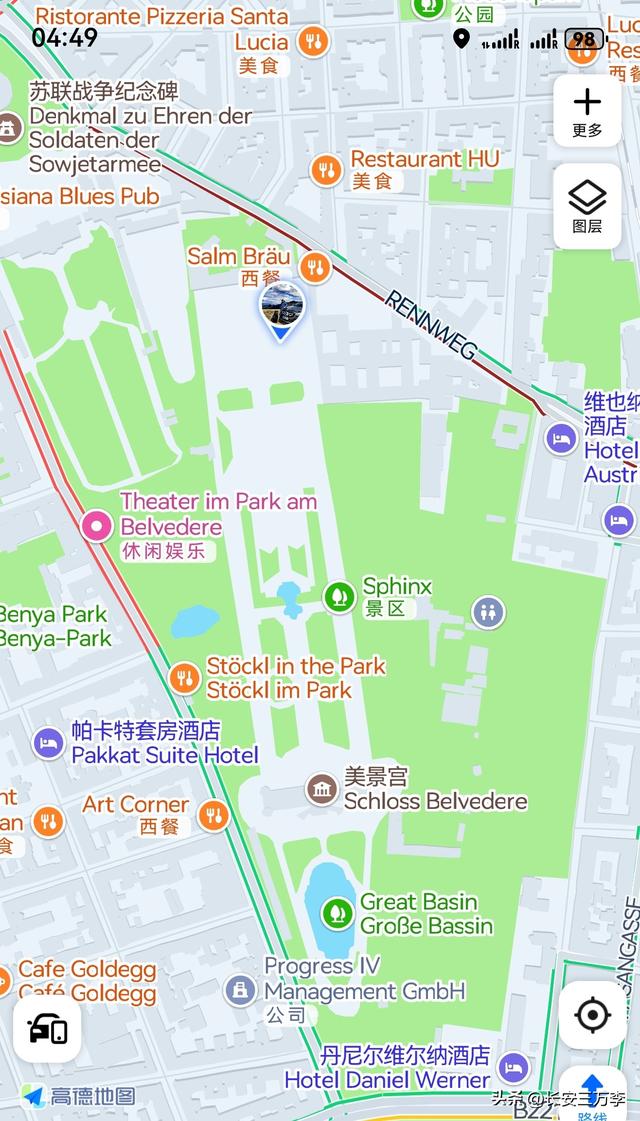The image size is (640, 1121).
Task: Select the Hotel Daniel Werner marker
Action: point(513,1068)
